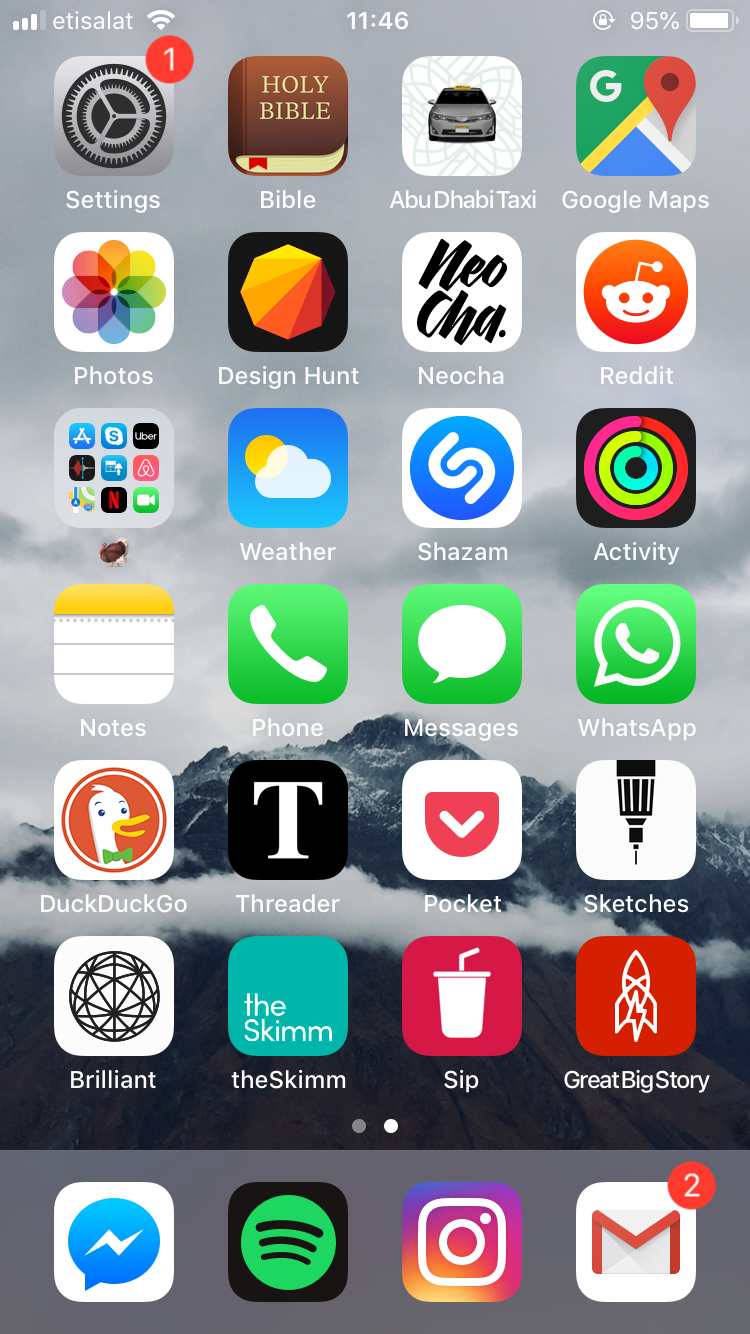This screenshot has width=750, height=1334.
Task: Open the app folder with App Store and Uber
Action: [113, 468]
